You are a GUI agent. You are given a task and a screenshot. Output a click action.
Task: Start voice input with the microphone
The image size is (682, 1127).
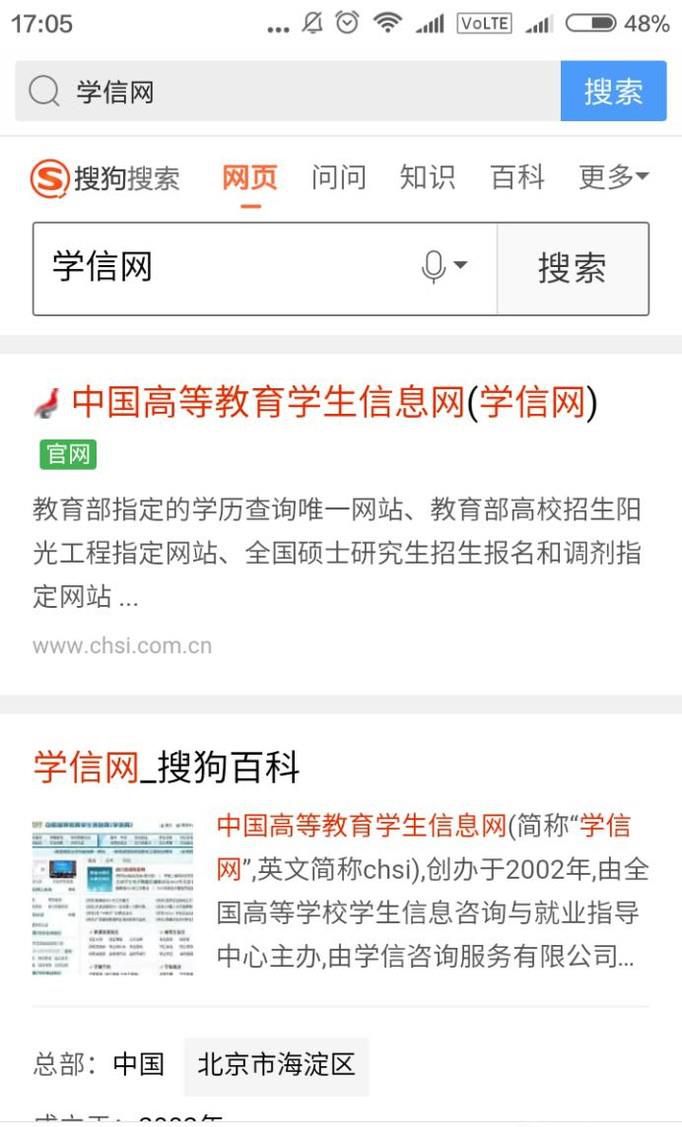(x=441, y=268)
